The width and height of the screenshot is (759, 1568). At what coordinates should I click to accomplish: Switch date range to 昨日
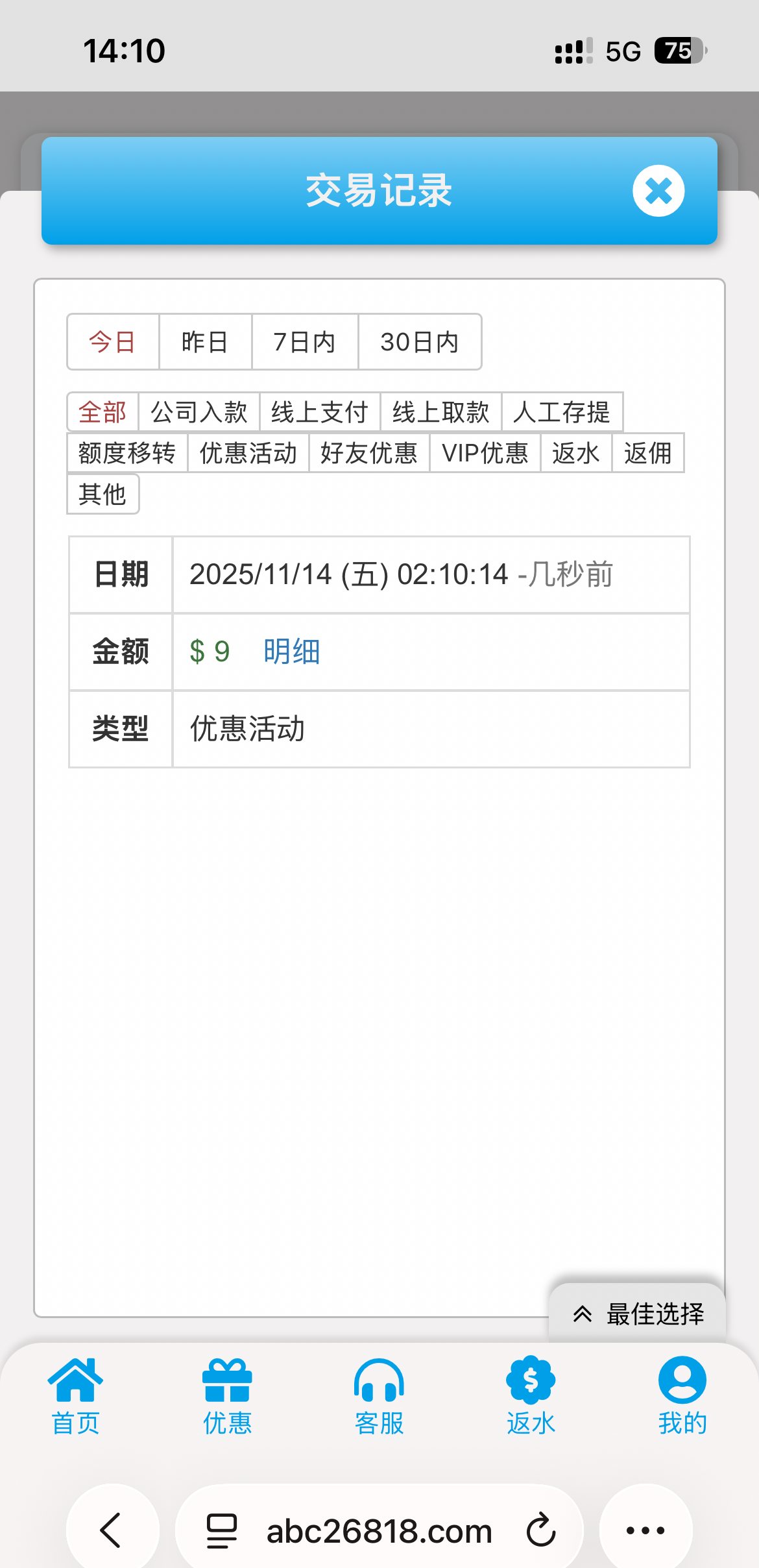click(205, 342)
